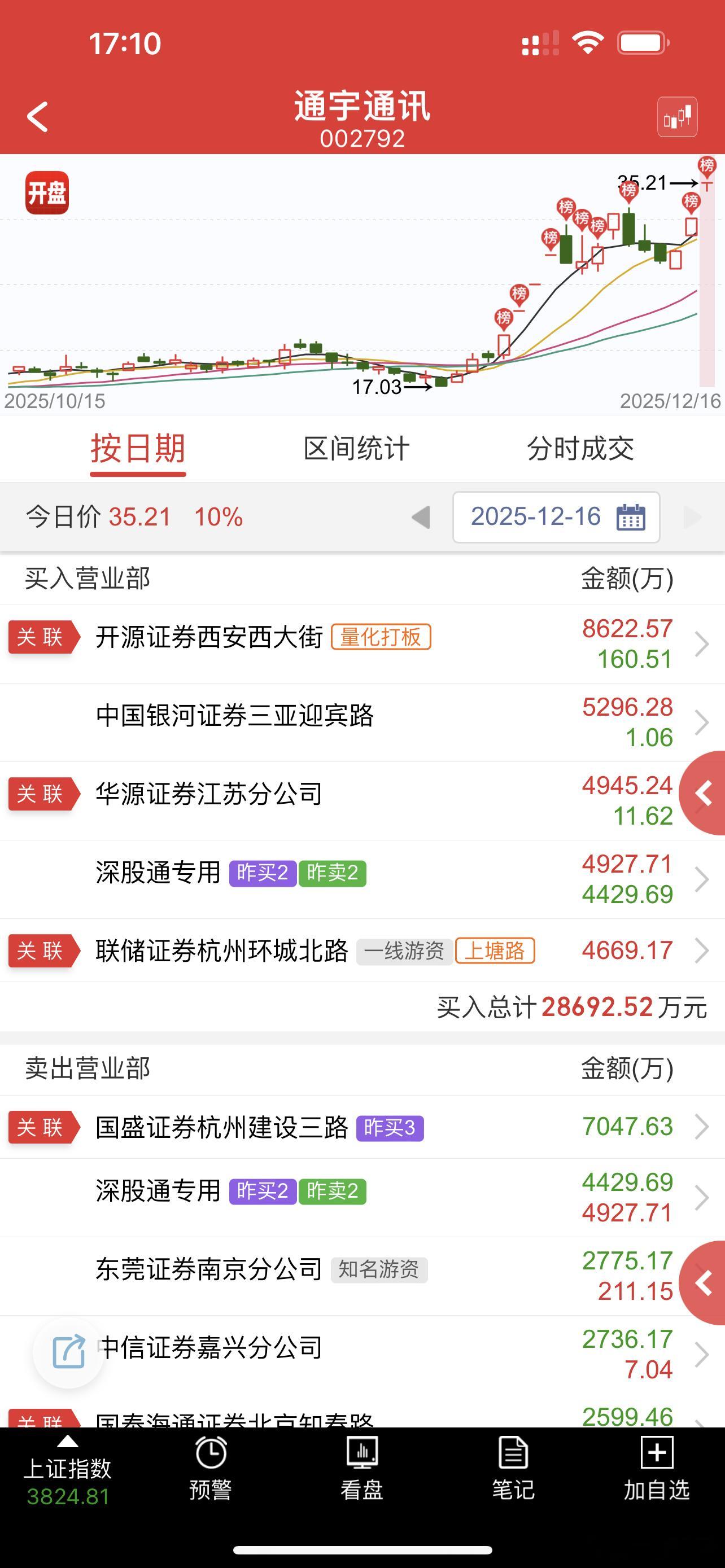Tap the left arrow to view previous date
This screenshot has width=725, height=1568.
(421, 517)
